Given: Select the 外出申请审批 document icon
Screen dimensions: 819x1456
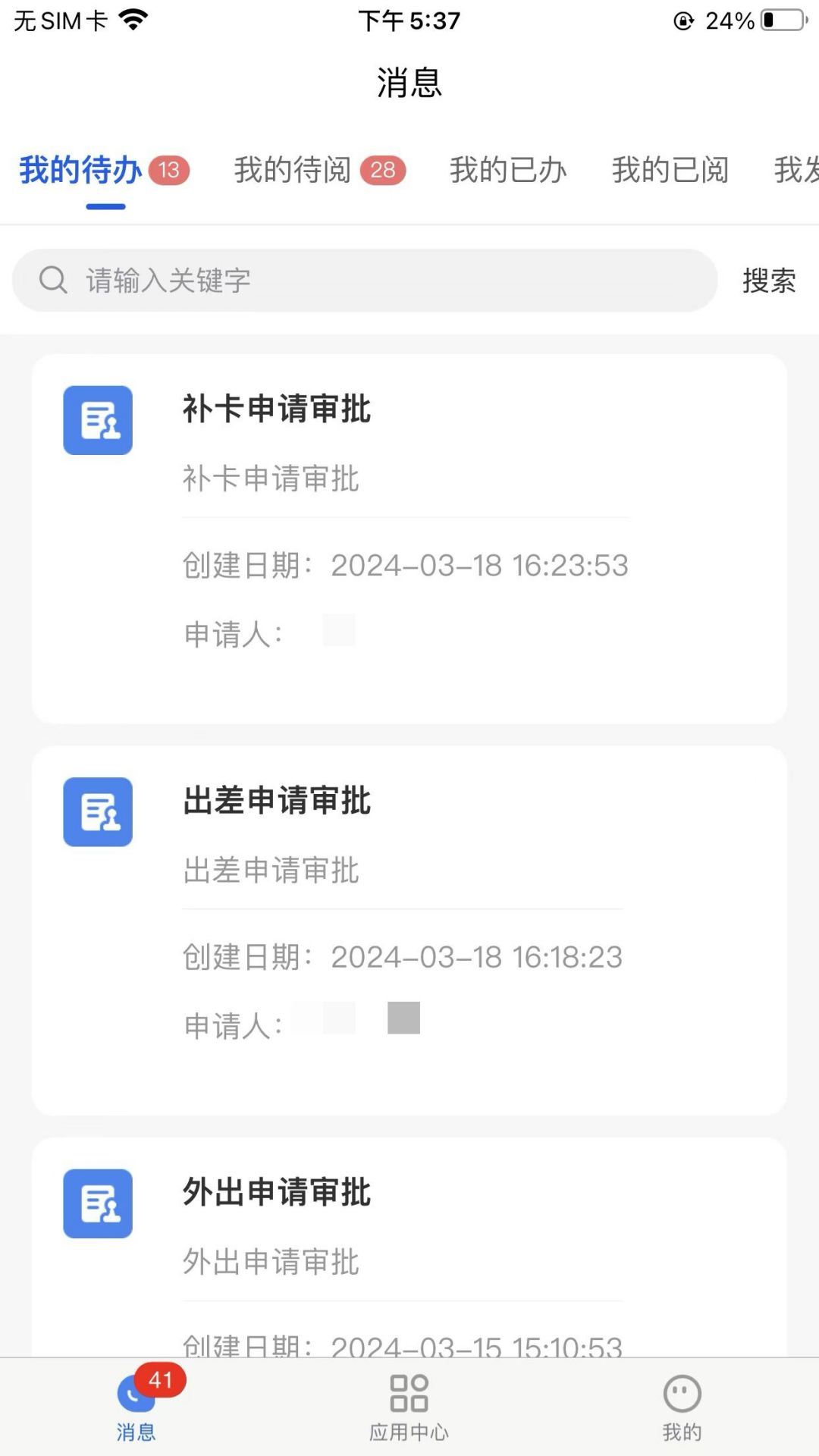Looking at the screenshot, I should pyautogui.click(x=97, y=1203).
